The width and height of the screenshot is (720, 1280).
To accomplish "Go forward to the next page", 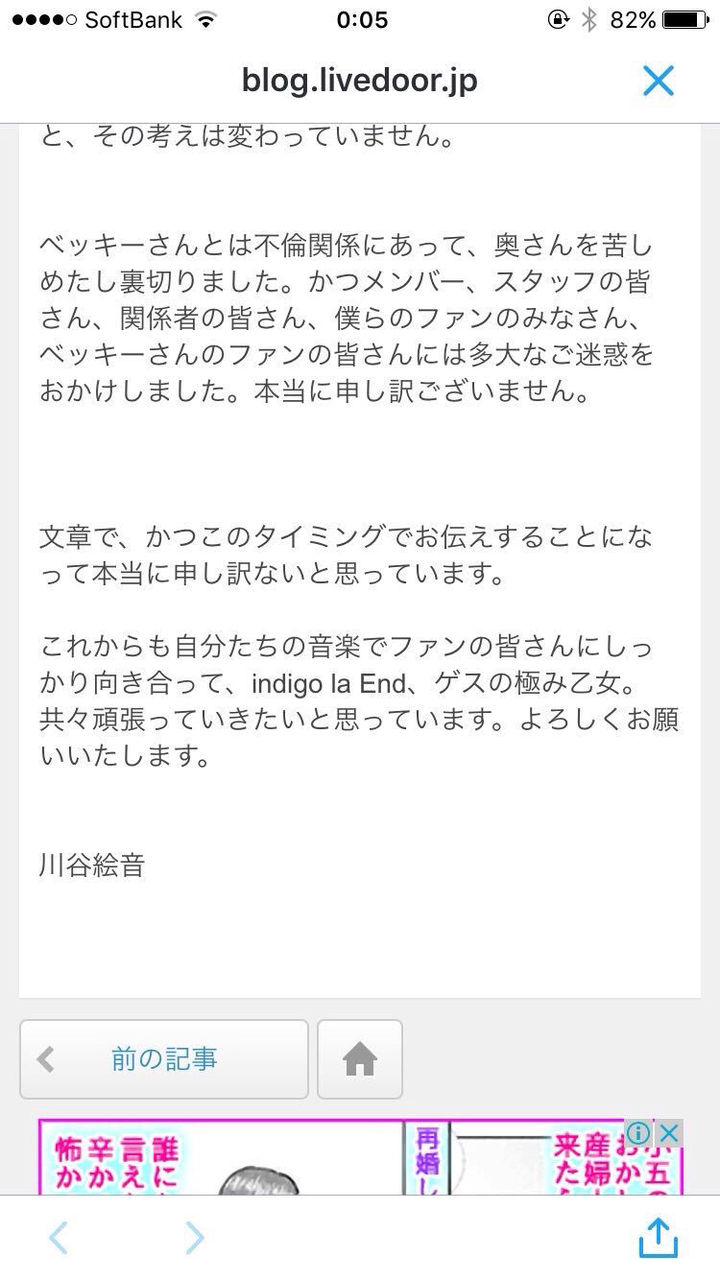I will (x=195, y=1238).
